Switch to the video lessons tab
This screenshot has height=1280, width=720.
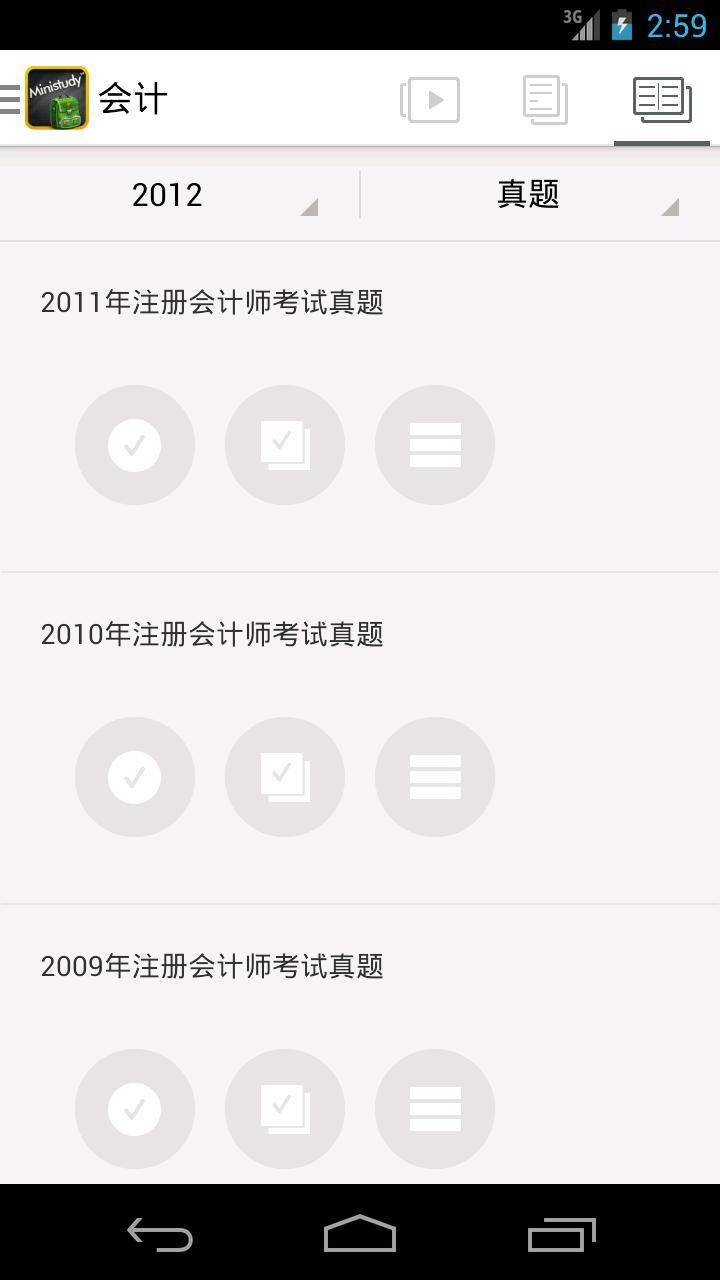[x=430, y=99]
